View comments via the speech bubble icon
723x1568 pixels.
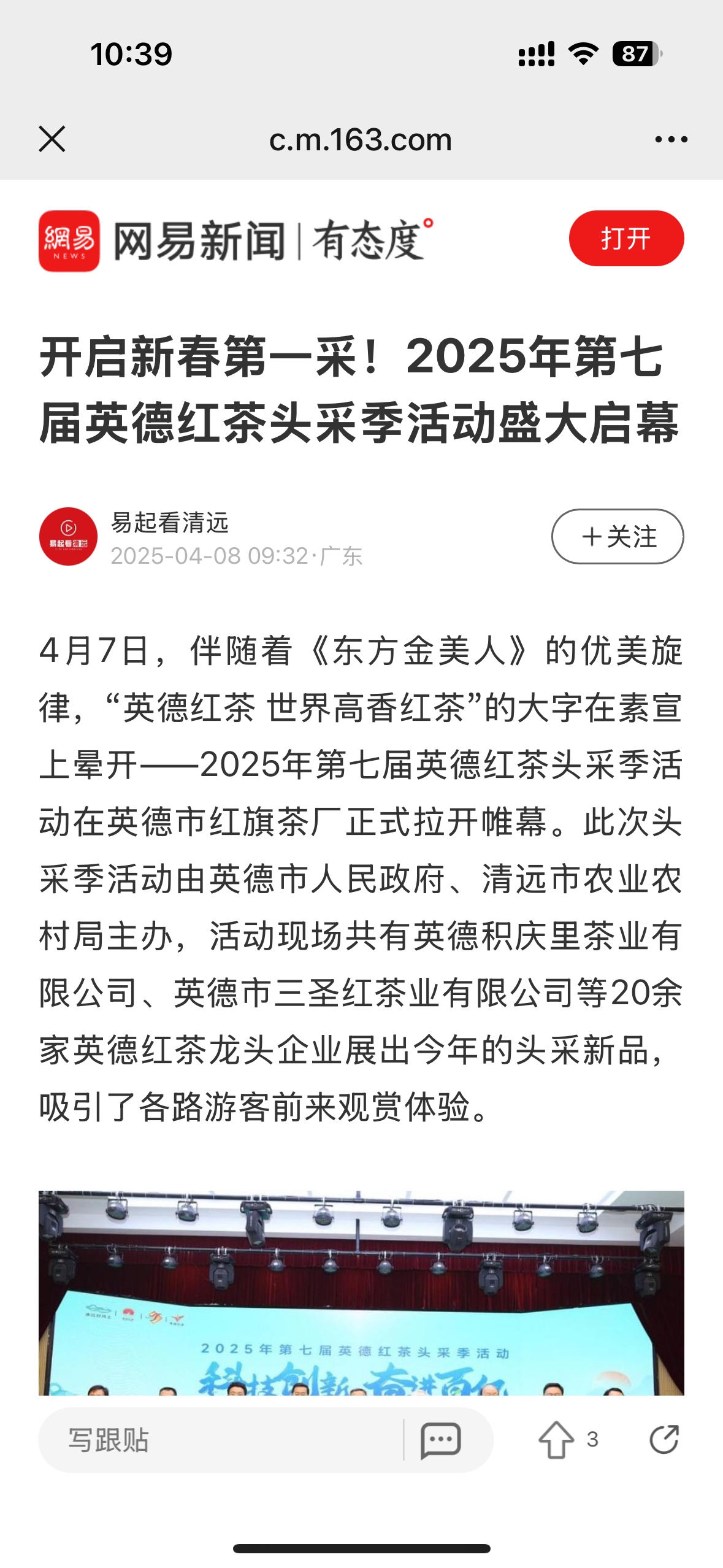tap(440, 1440)
